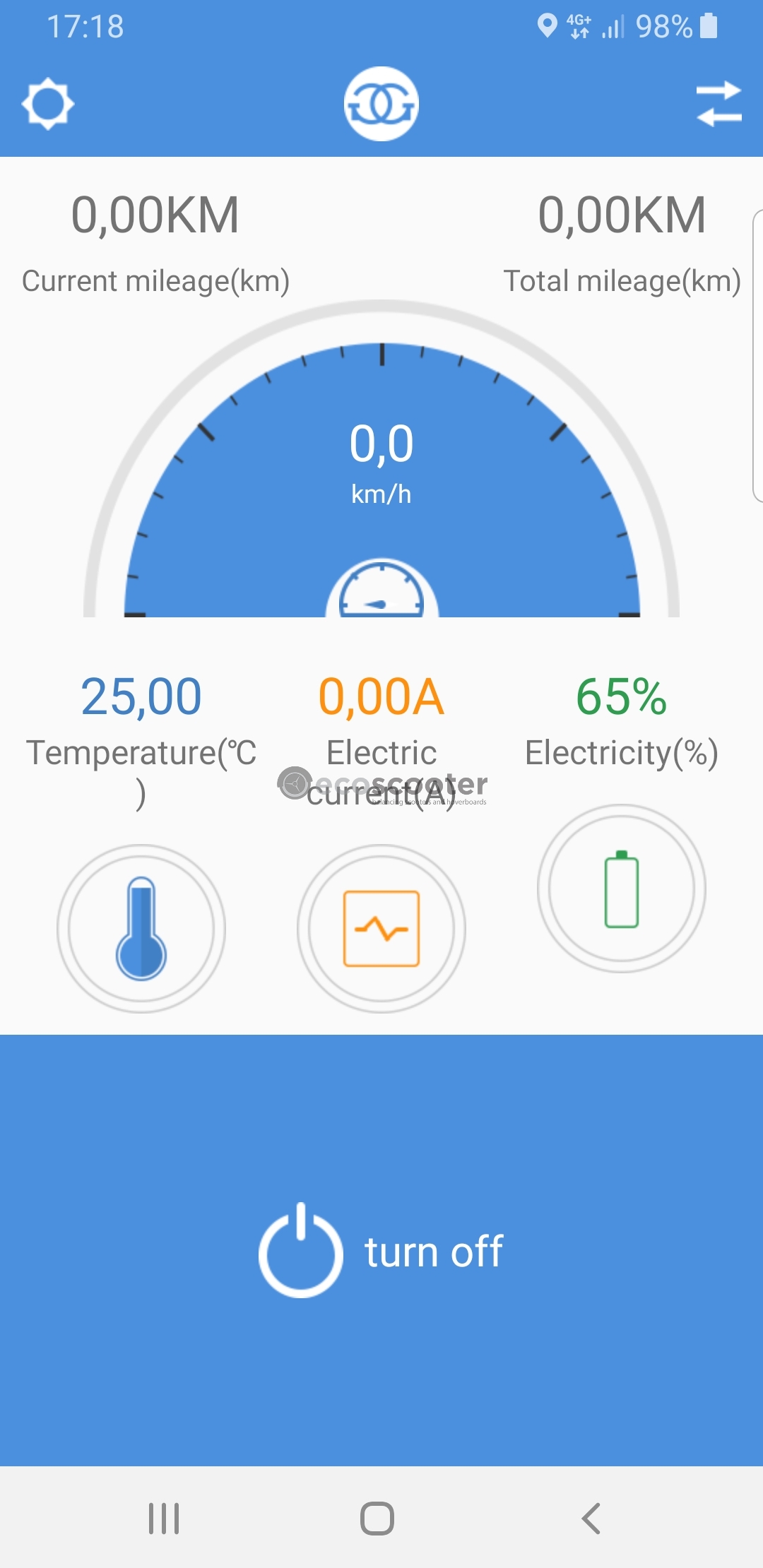Tap the thermometer temperature icon
The width and height of the screenshot is (763, 1568).
[x=141, y=928]
